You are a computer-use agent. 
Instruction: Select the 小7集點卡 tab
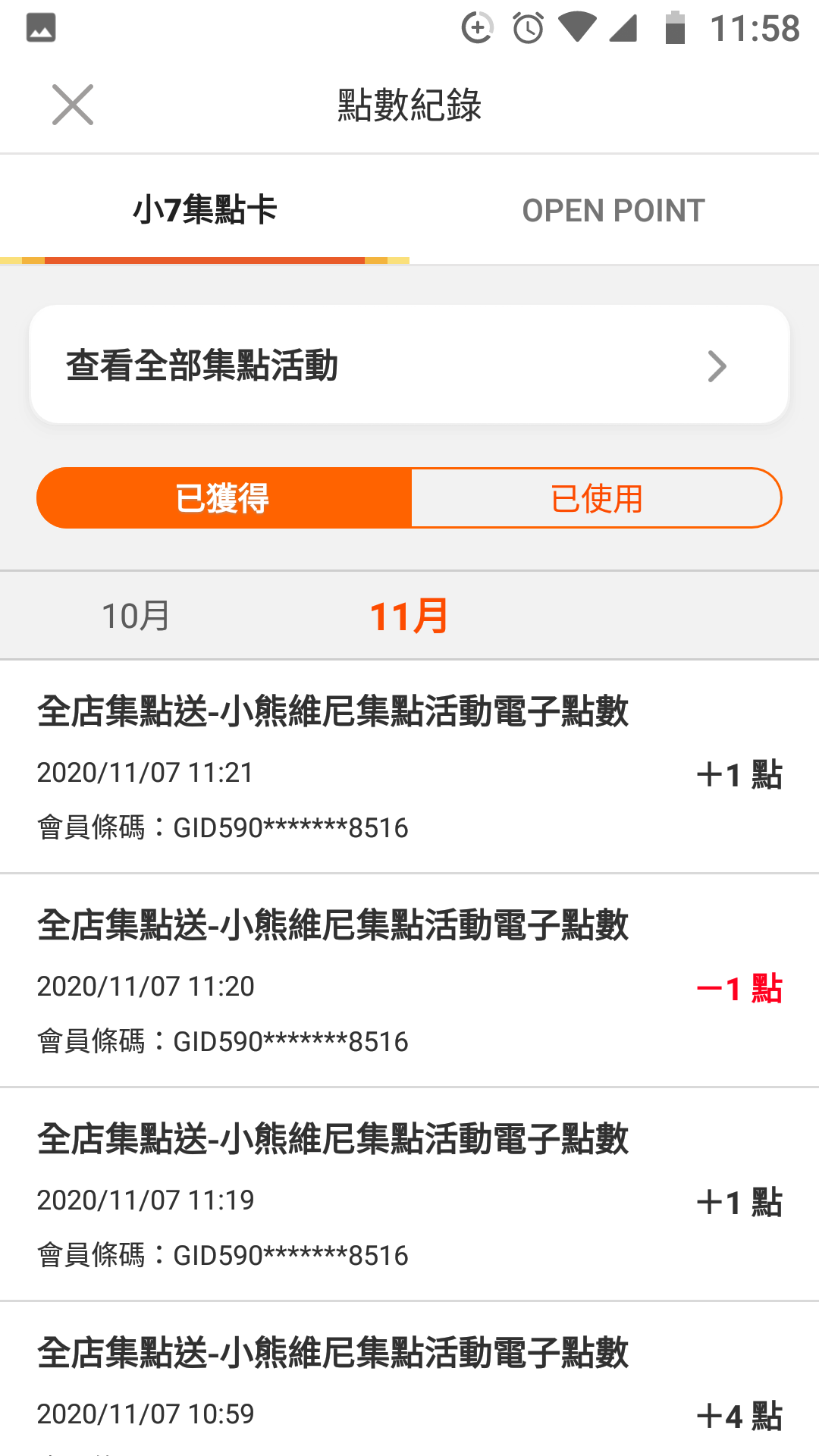coord(205,210)
